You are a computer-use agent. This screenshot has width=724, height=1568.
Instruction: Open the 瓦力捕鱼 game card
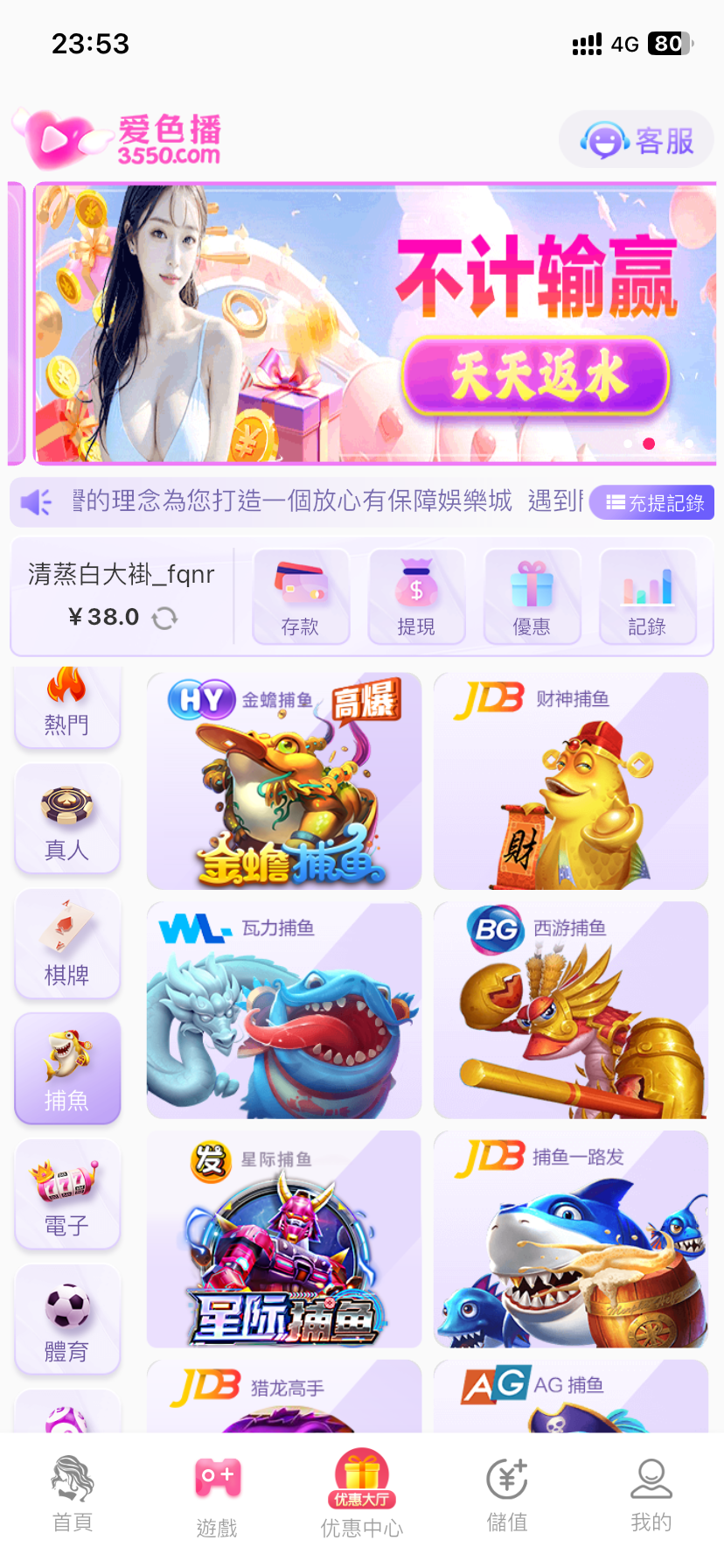tap(284, 1011)
